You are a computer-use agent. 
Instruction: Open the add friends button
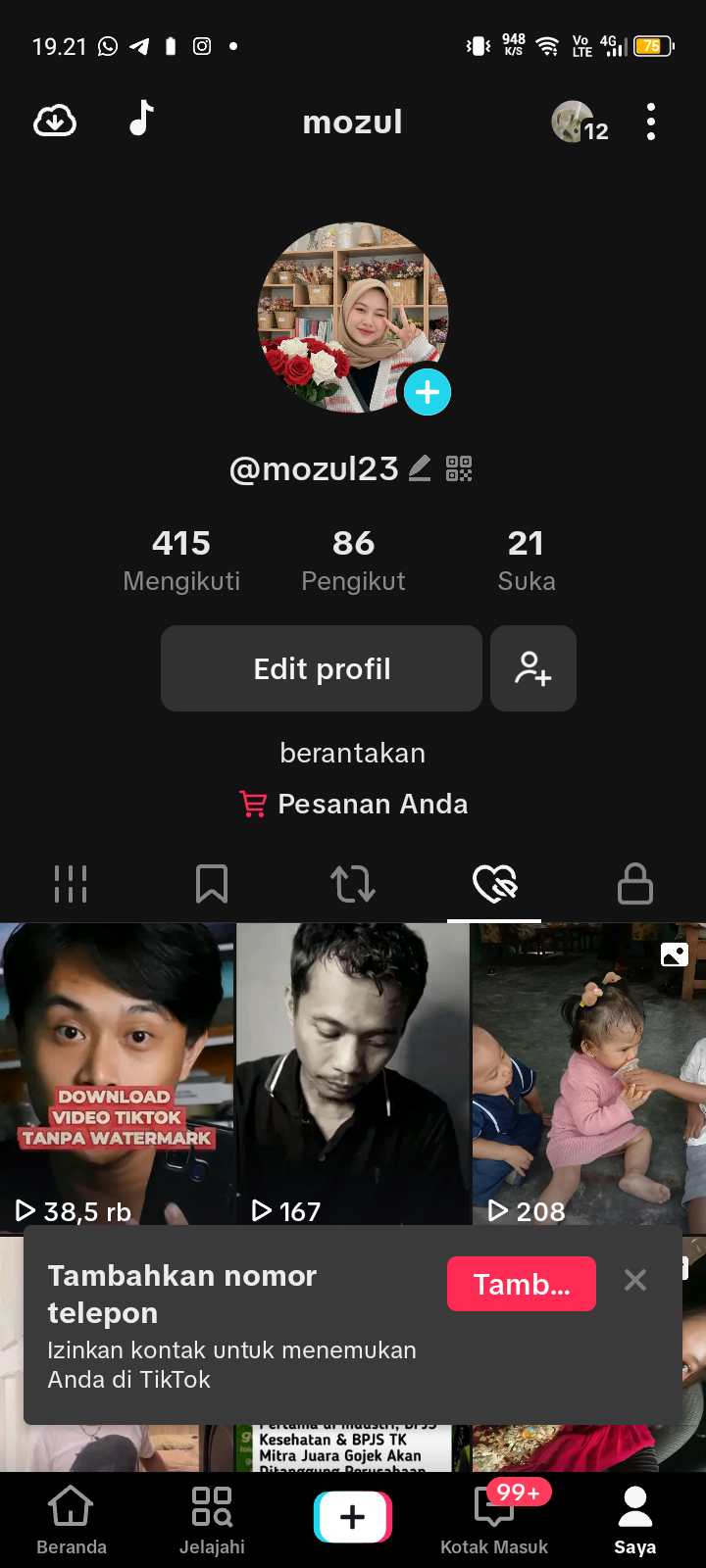pyautogui.click(x=533, y=668)
